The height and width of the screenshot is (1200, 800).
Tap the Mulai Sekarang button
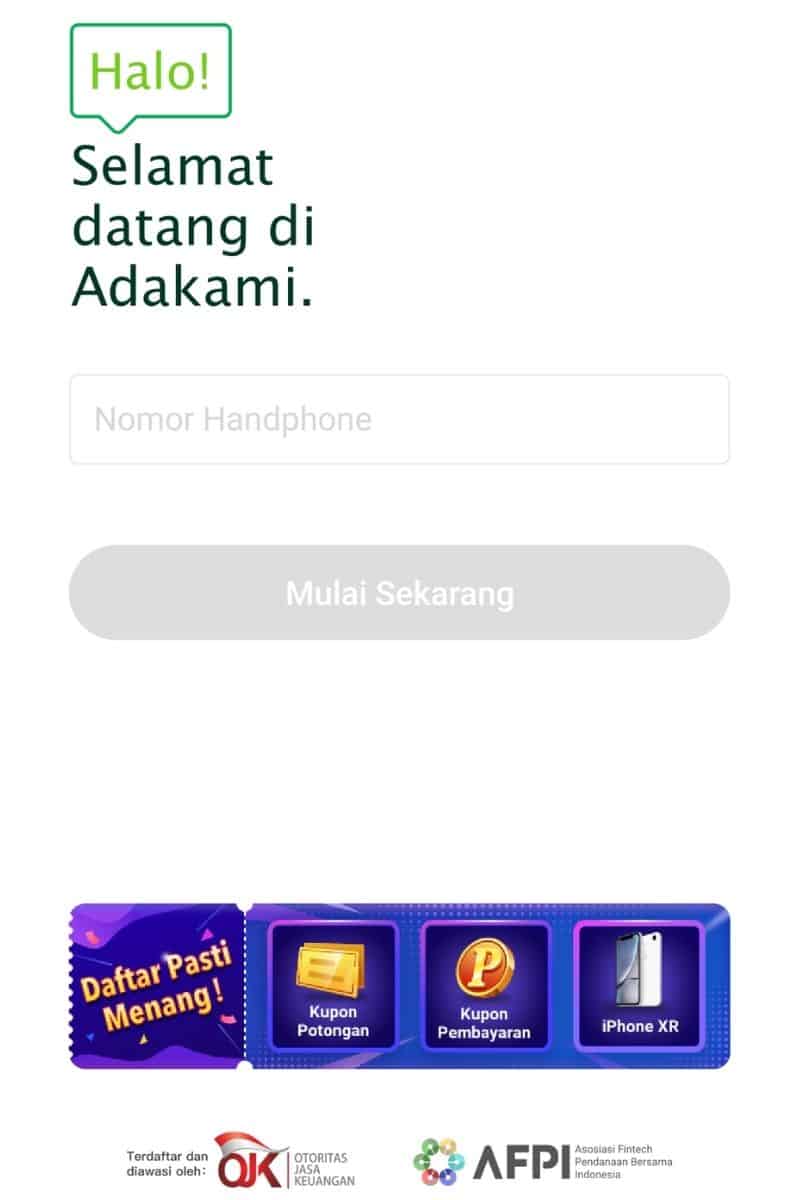pos(399,592)
